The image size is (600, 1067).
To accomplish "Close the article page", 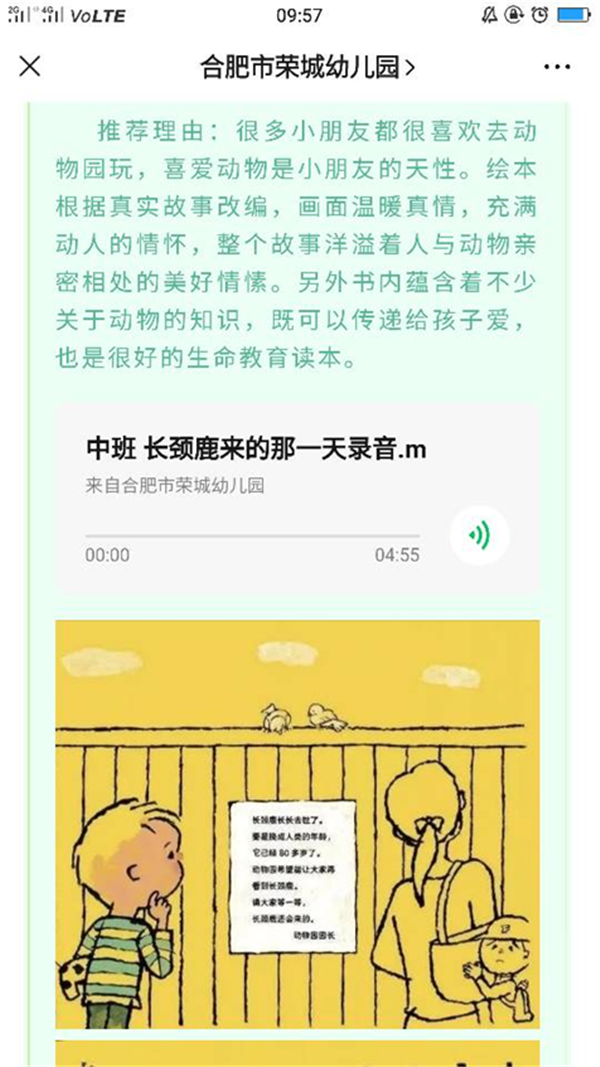I will pyautogui.click(x=30, y=67).
